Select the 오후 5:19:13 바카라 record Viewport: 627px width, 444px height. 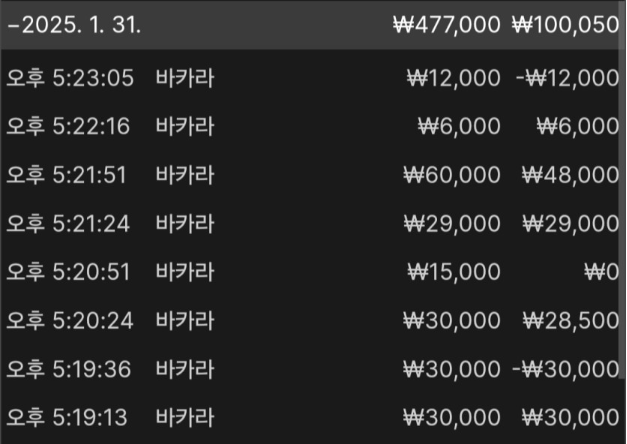[x=312, y=417]
